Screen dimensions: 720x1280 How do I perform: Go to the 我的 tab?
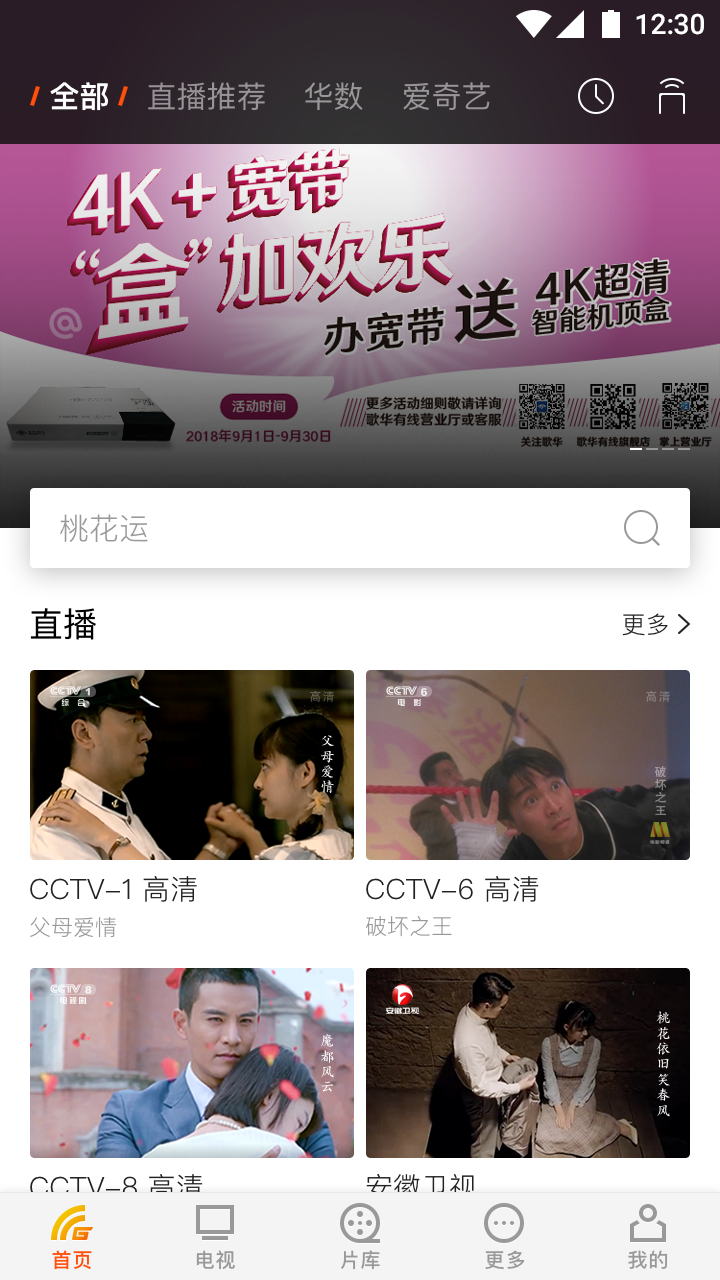click(x=648, y=1237)
